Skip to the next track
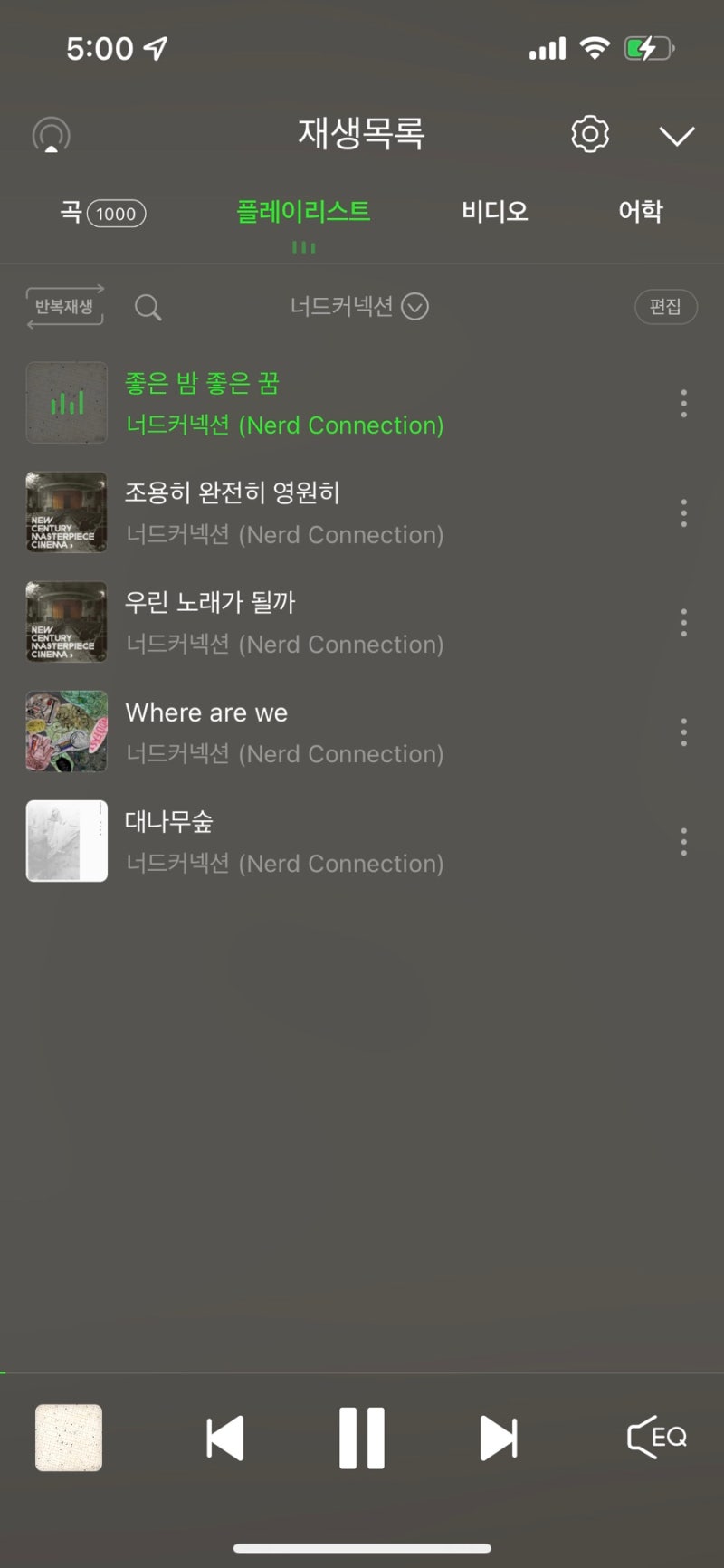Image resolution: width=724 pixels, height=1568 pixels. pyautogui.click(x=499, y=1438)
